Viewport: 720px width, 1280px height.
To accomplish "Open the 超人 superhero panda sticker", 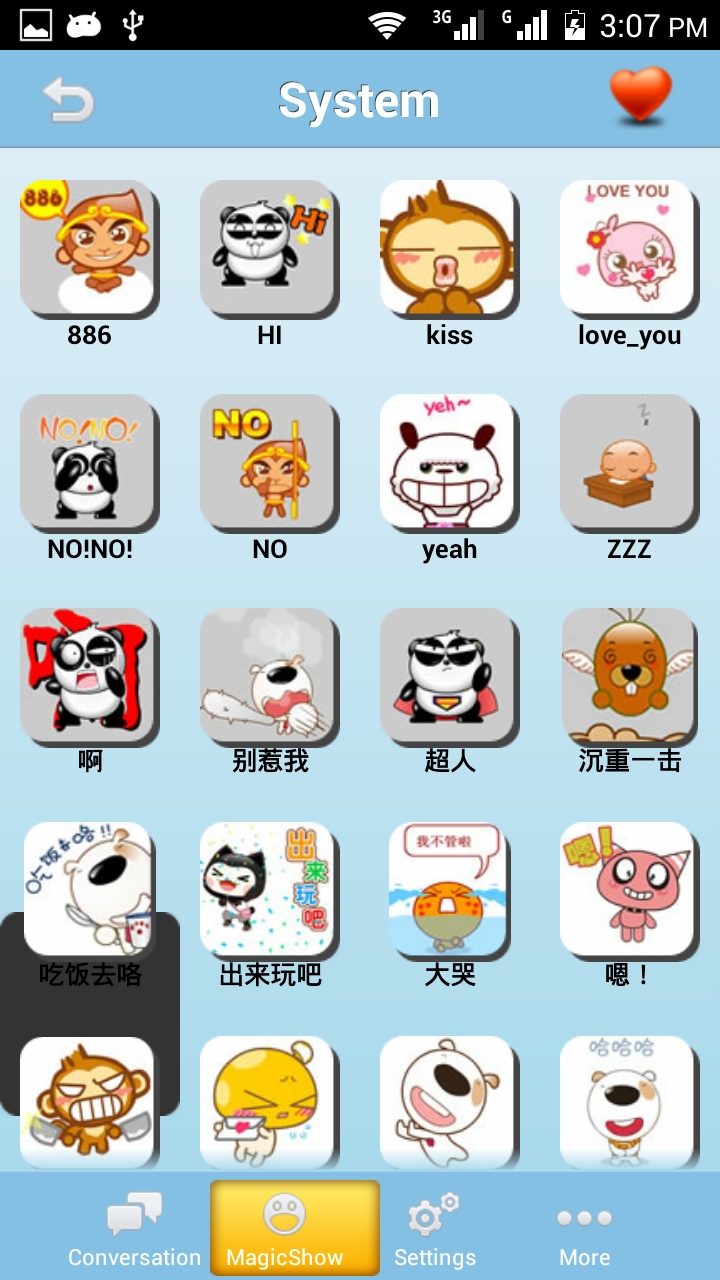I will 448,675.
